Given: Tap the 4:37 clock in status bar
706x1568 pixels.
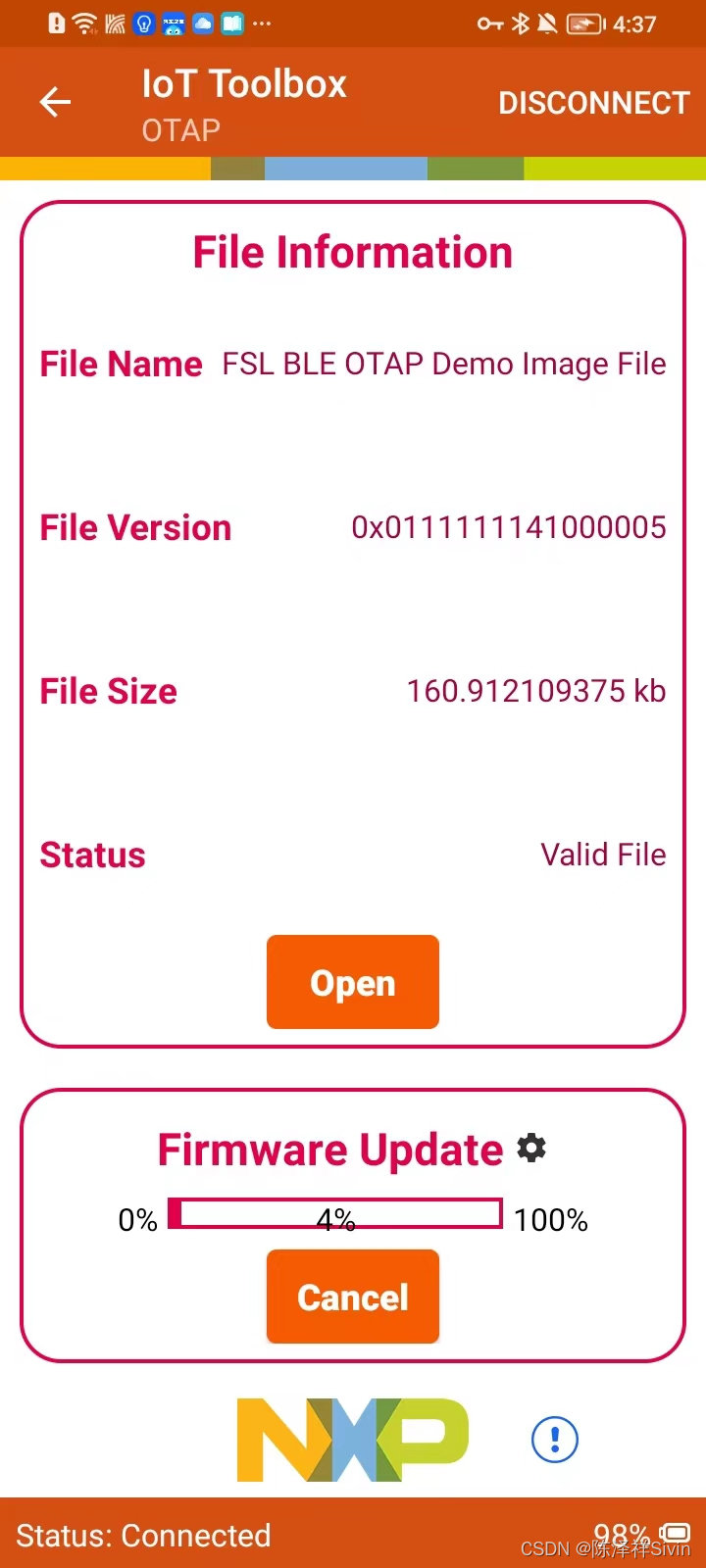Looking at the screenshot, I should [635, 23].
